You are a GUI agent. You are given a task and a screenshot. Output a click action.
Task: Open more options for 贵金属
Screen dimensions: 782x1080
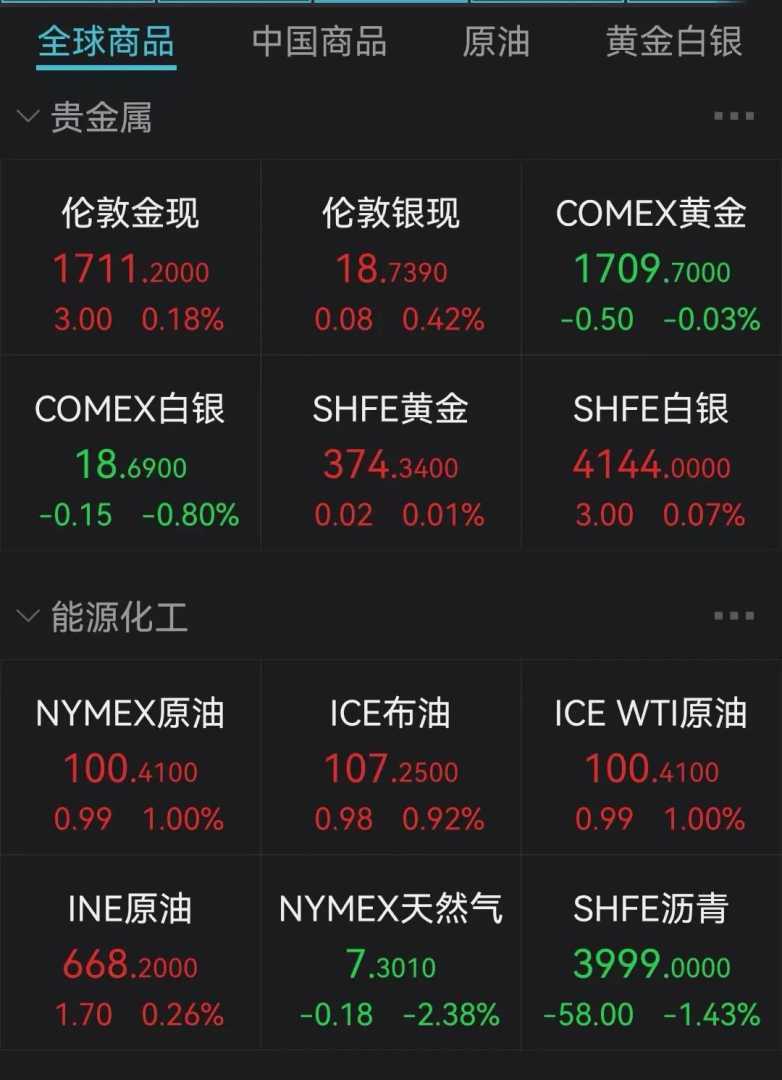point(734,117)
